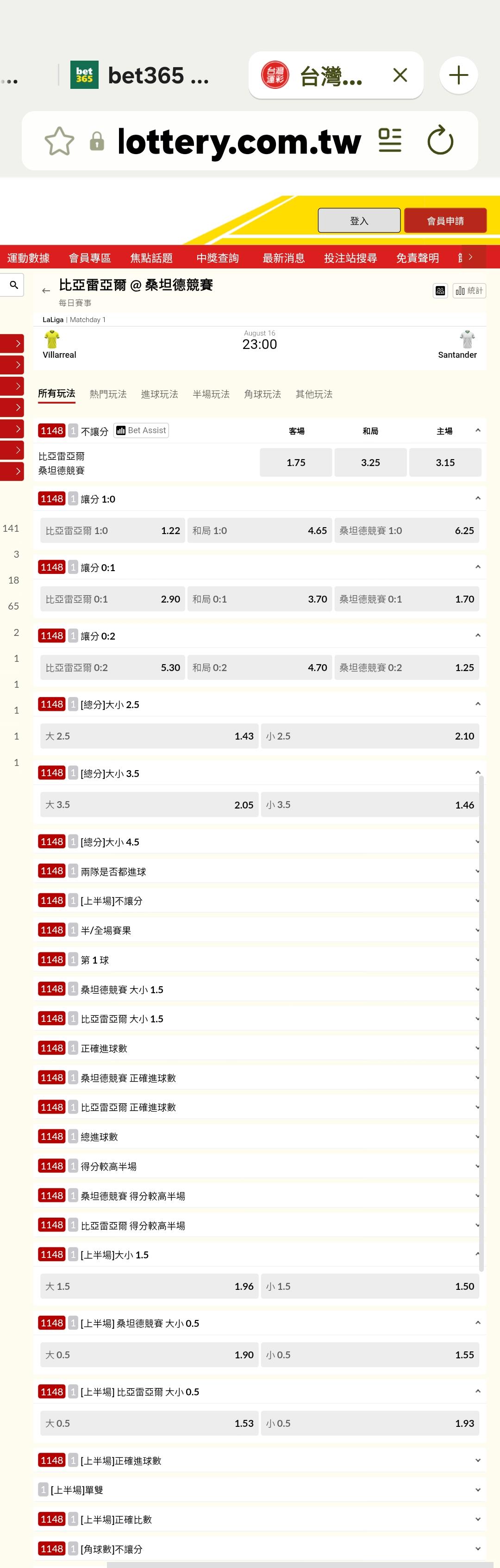Select 小 3.5 at odds 1.46
The height and width of the screenshot is (1568, 500).
tap(369, 805)
